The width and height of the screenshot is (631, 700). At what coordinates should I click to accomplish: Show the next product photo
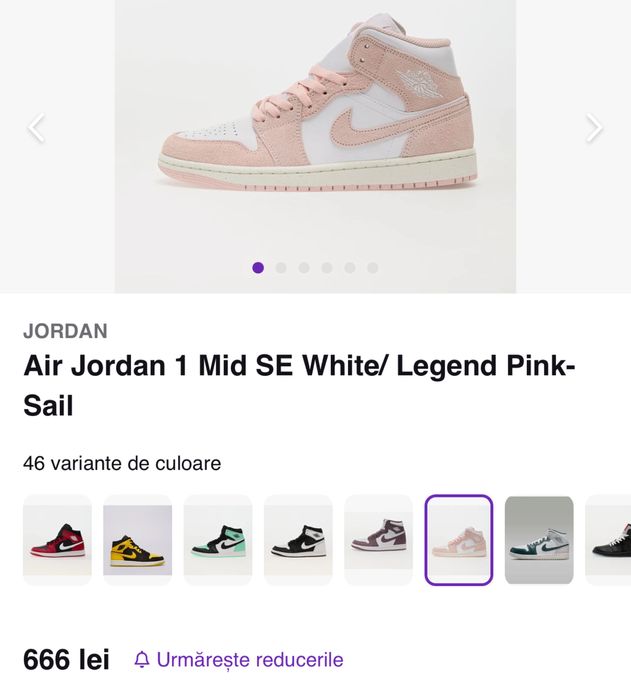click(x=594, y=128)
